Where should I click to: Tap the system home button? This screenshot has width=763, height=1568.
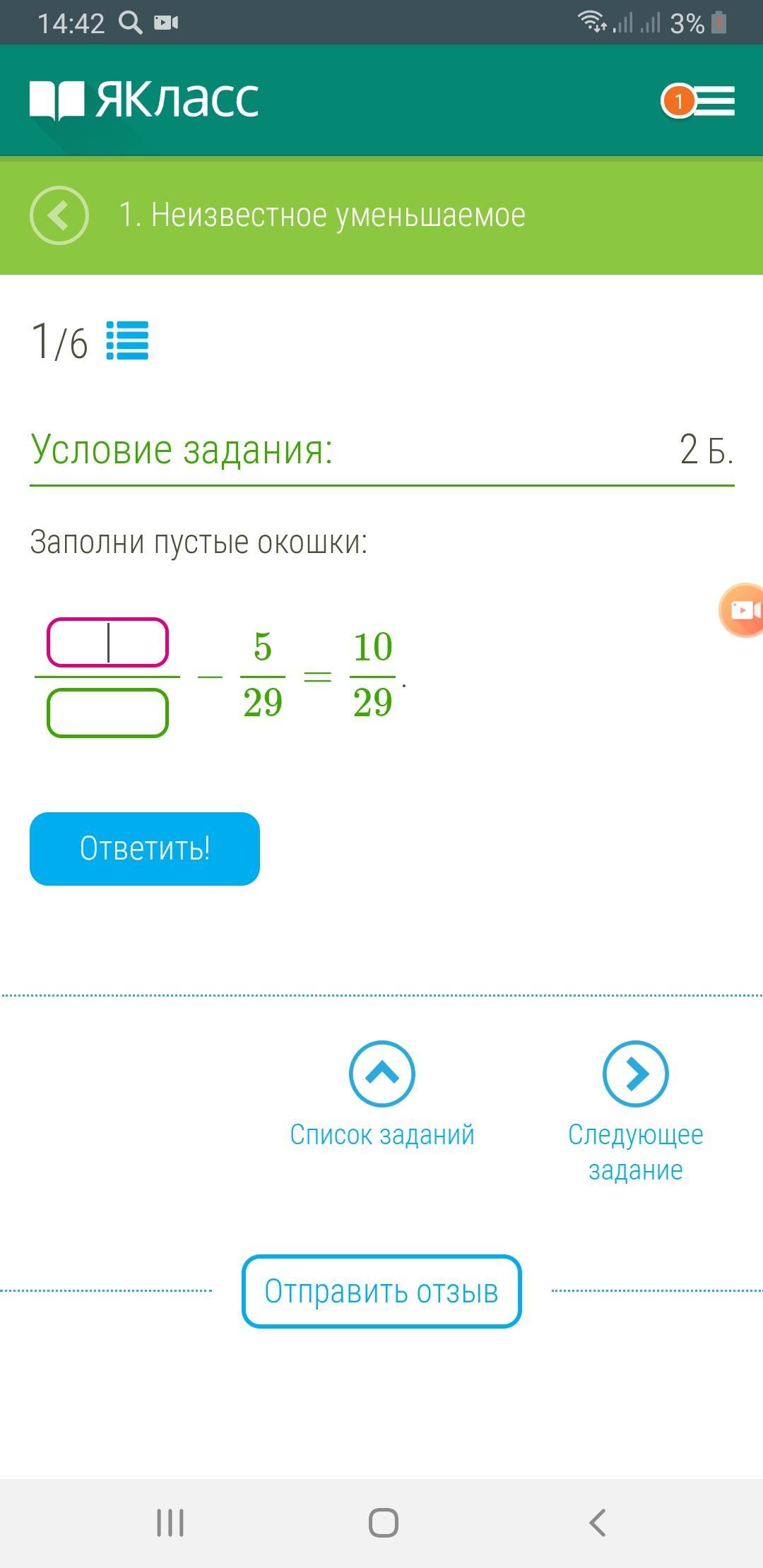tap(383, 1522)
